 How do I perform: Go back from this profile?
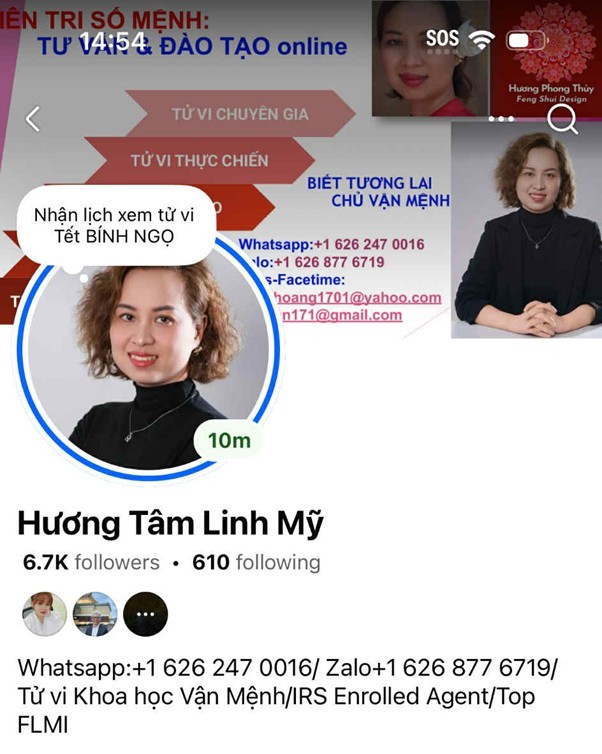pos(33,120)
